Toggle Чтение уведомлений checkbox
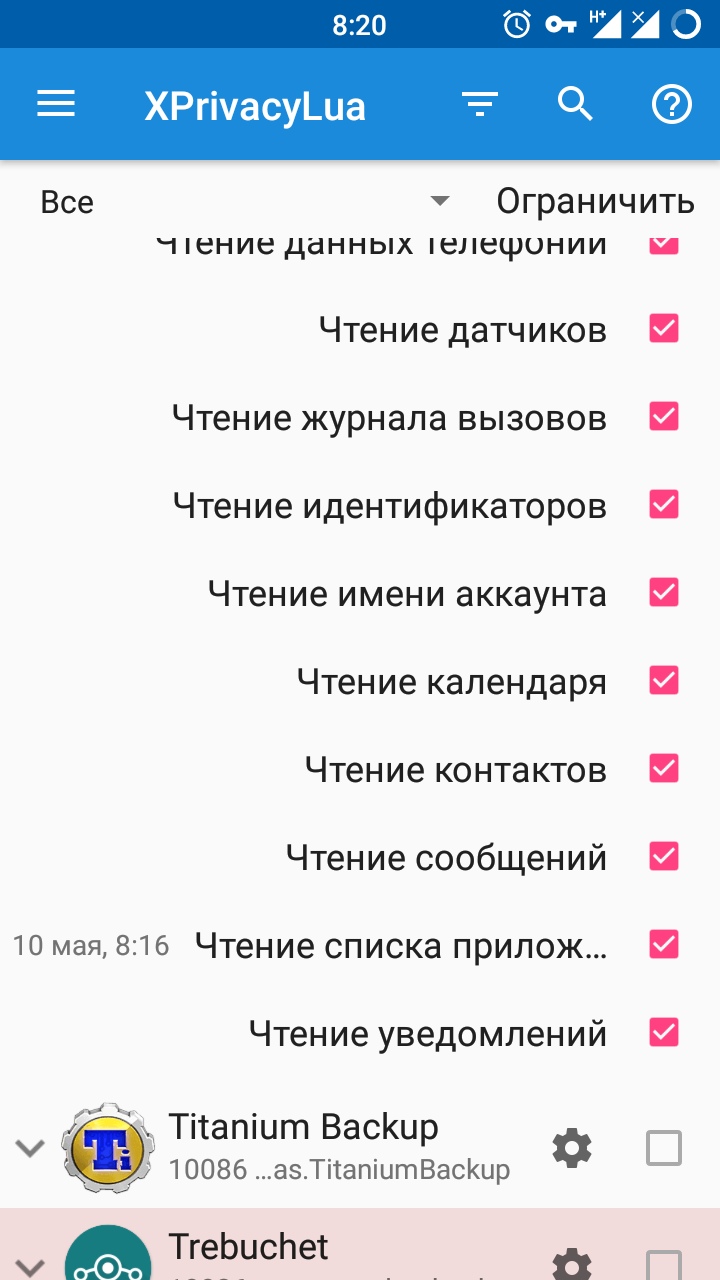This screenshot has height=1280, width=720. [664, 1032]
